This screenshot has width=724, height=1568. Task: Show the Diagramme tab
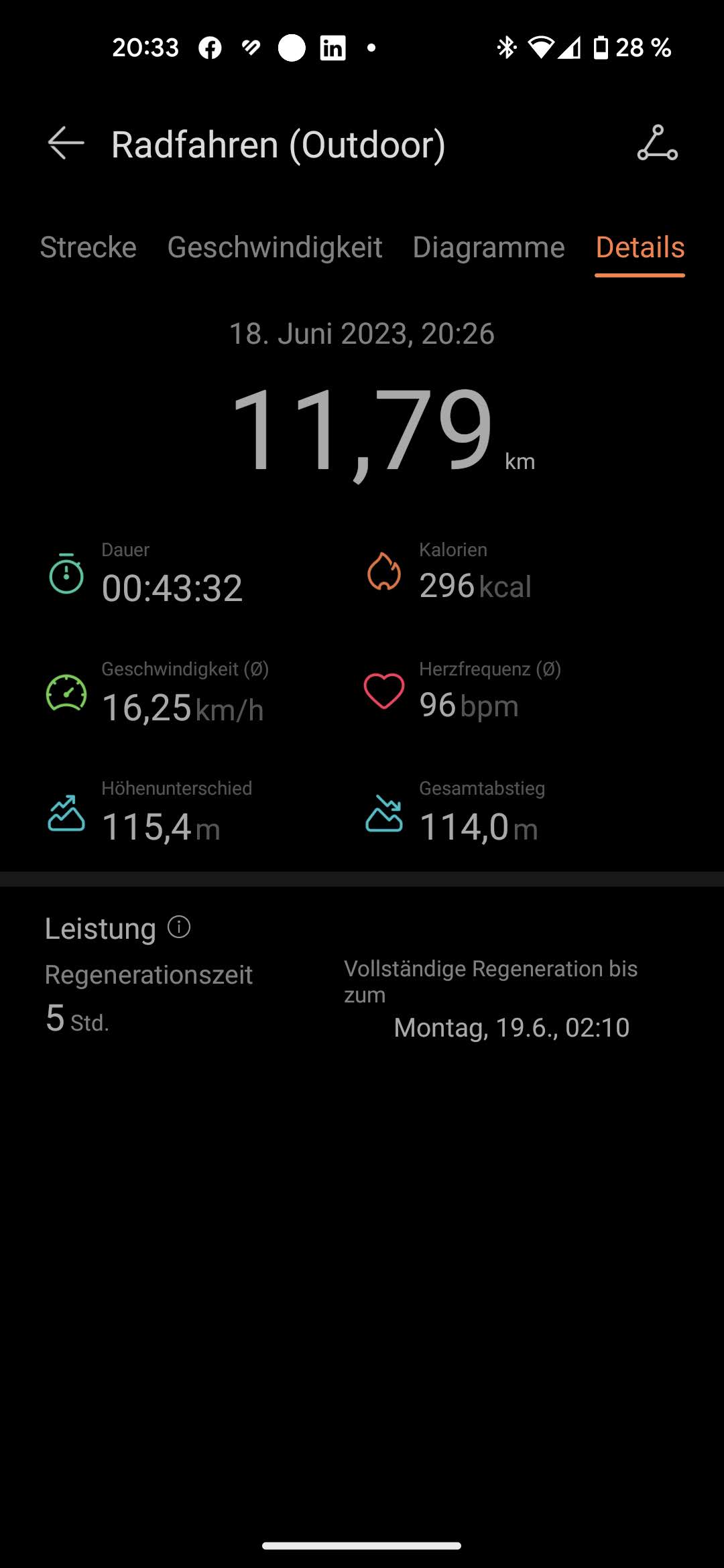tap(489, 247)
